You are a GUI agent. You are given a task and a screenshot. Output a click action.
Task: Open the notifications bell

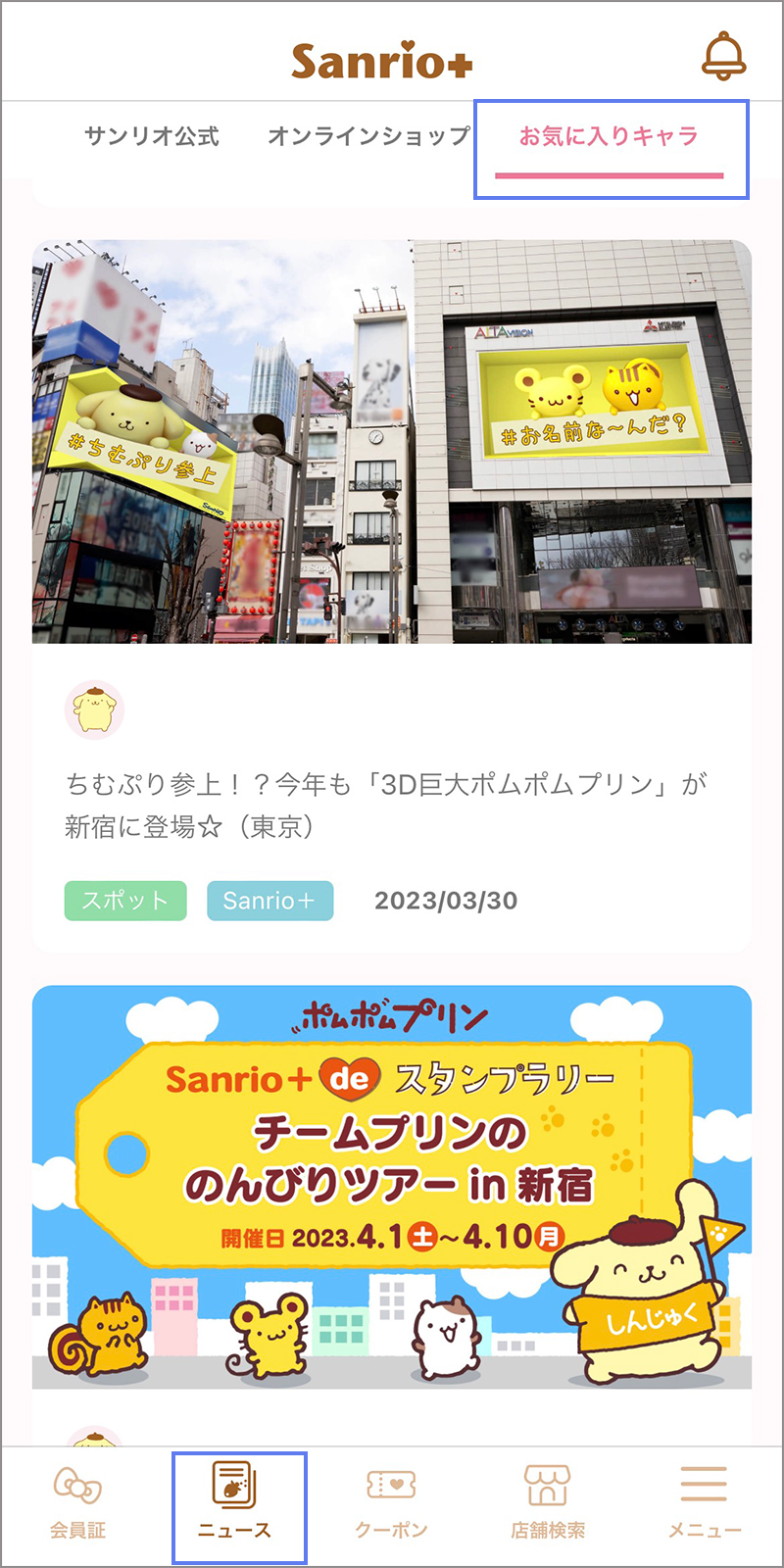723,57
